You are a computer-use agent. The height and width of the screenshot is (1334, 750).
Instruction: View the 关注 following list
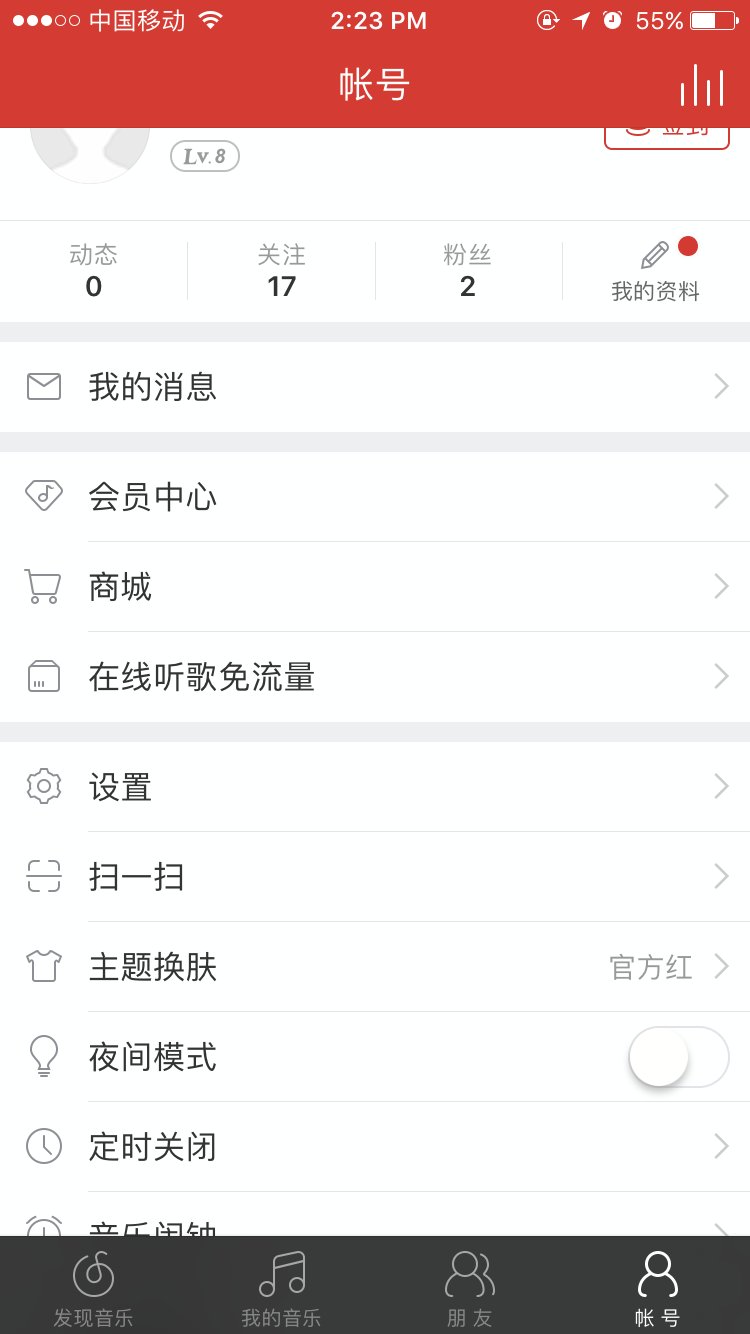click(281, 271)
